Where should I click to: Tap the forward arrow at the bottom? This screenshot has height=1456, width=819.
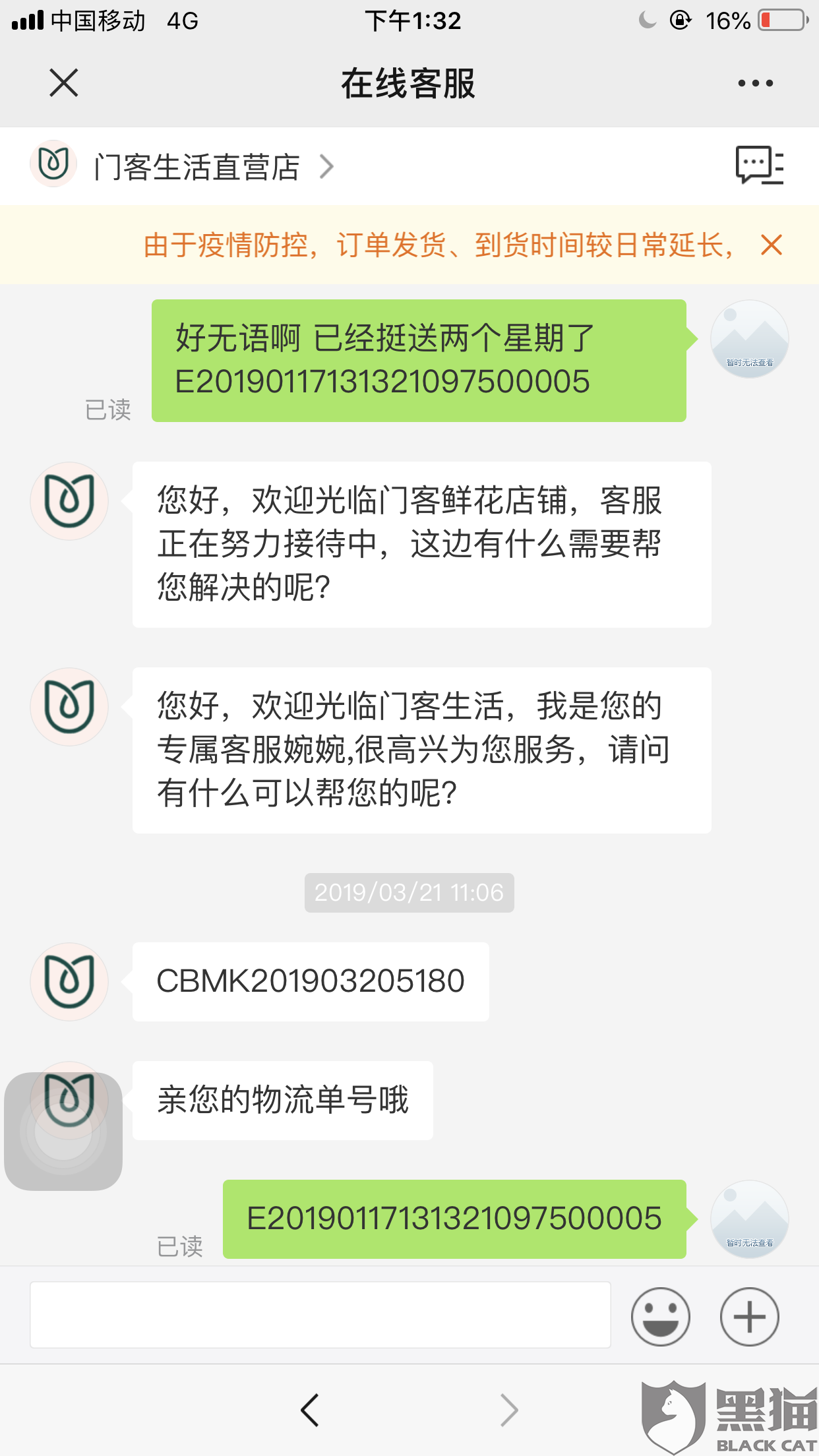(x=508, y=1408)
